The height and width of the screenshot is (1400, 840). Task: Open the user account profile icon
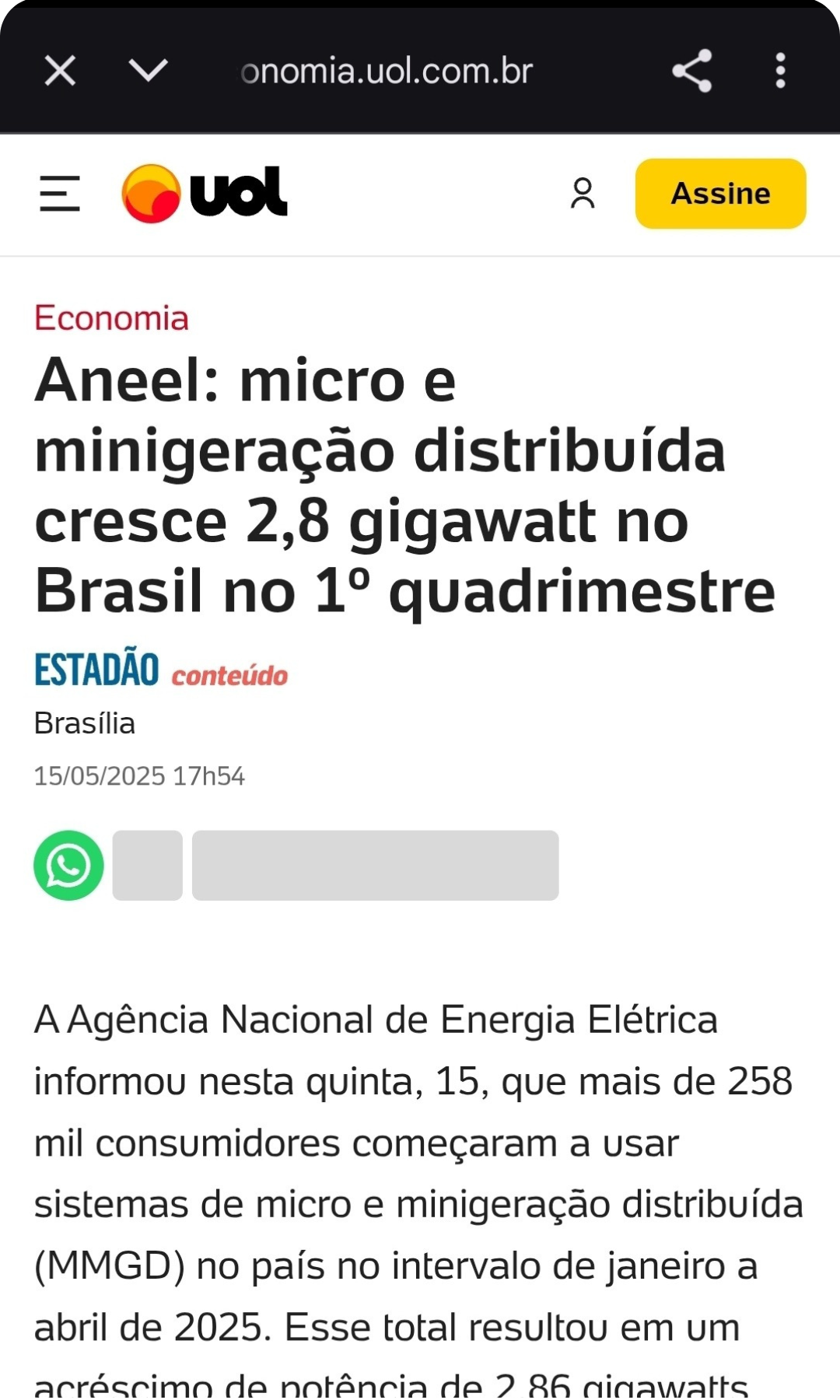click(583, 194)
